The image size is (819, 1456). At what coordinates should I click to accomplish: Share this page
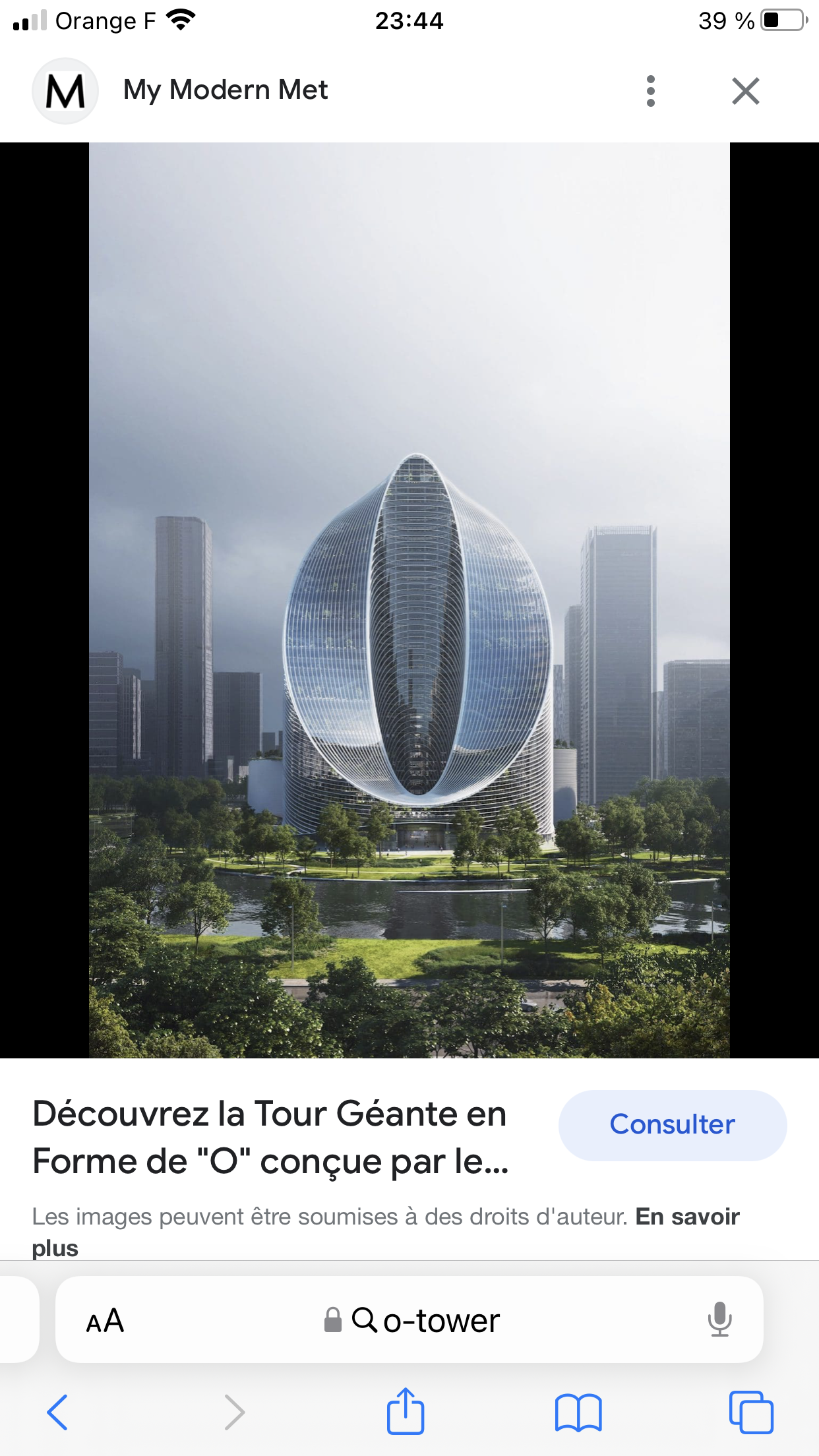pyautogui.click(x=405, y=1410)
